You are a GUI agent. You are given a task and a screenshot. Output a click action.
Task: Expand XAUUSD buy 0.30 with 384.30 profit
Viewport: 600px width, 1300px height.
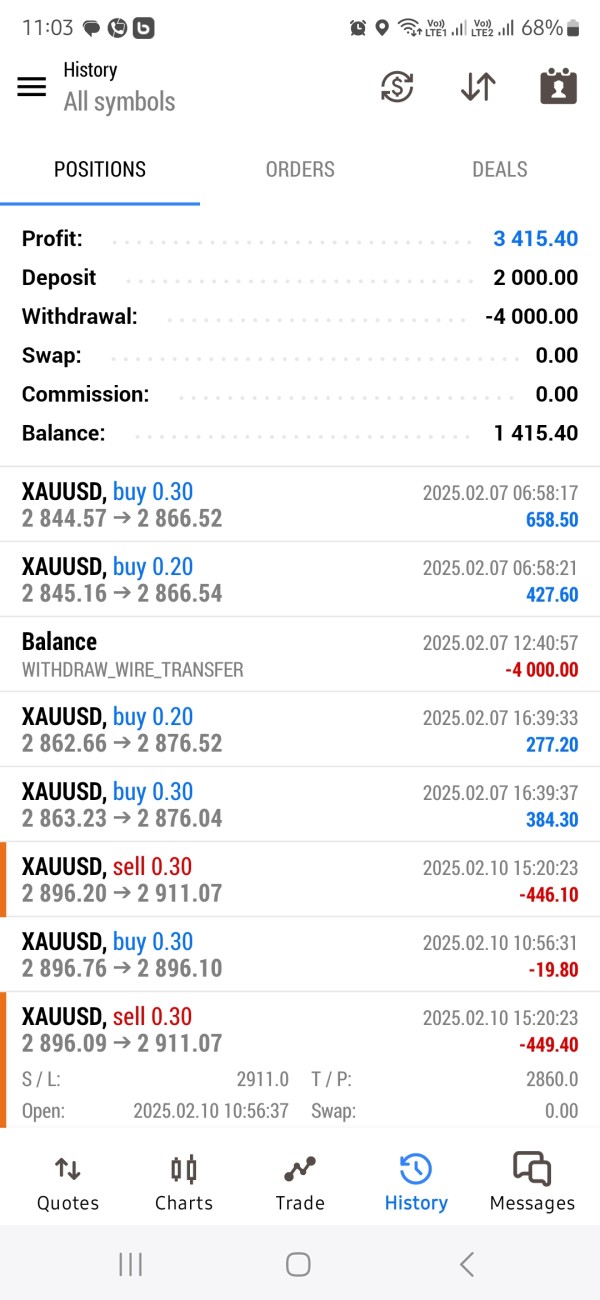[300, 805]
